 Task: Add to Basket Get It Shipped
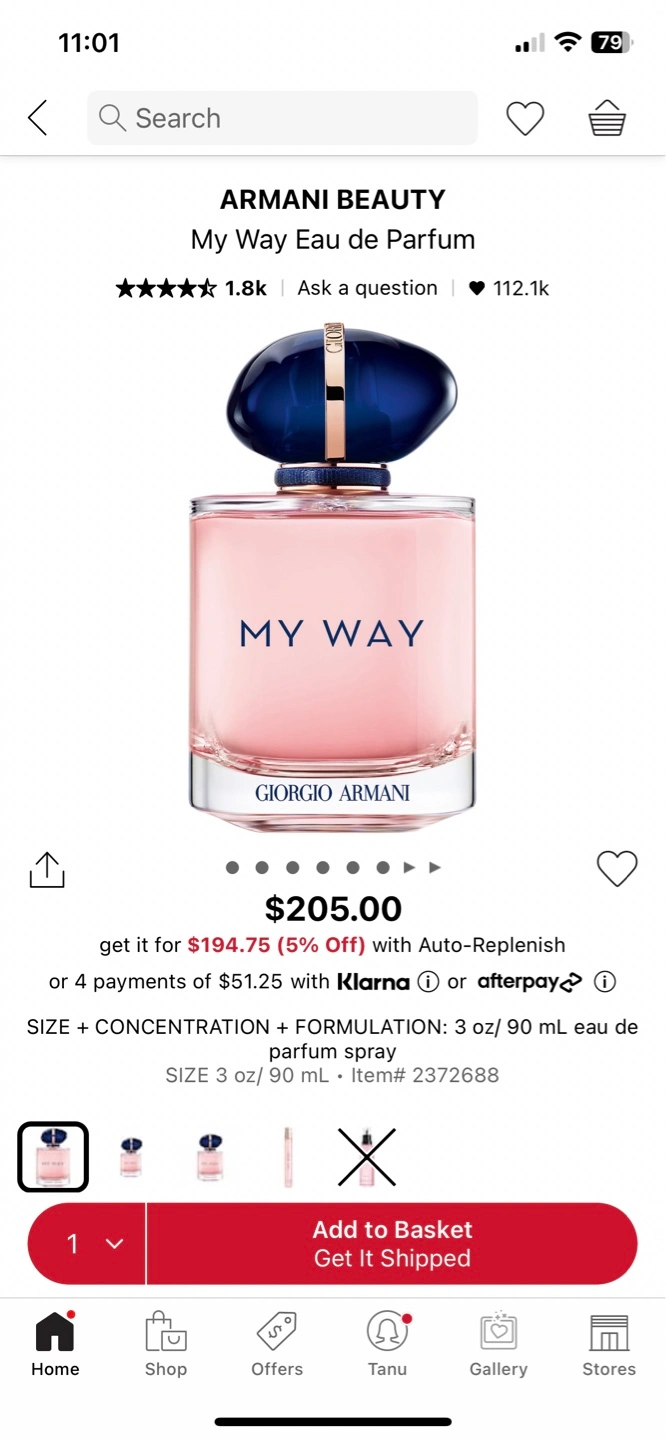(392, 1243)
